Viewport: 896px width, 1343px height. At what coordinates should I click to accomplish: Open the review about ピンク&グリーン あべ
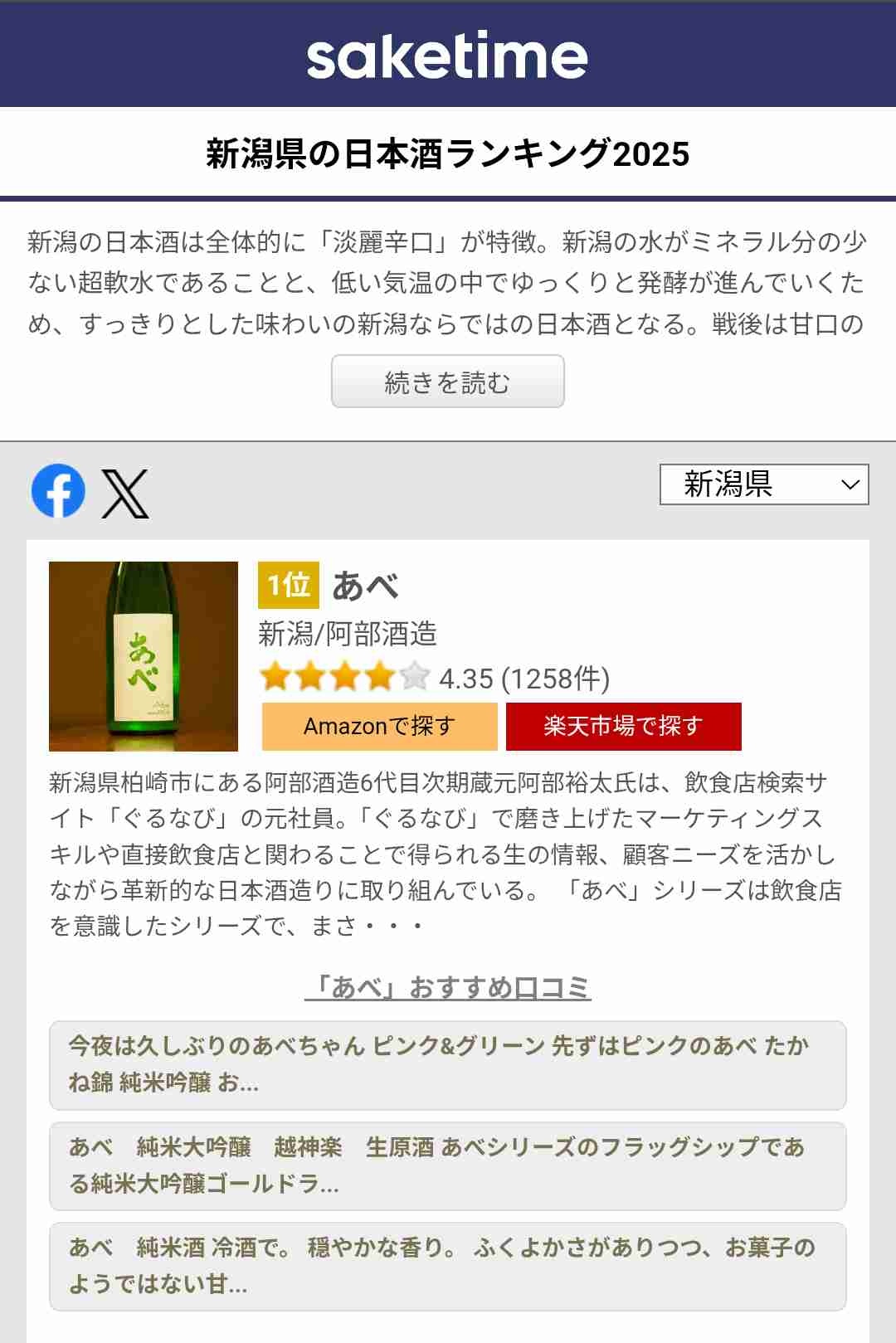[447, 1064]
